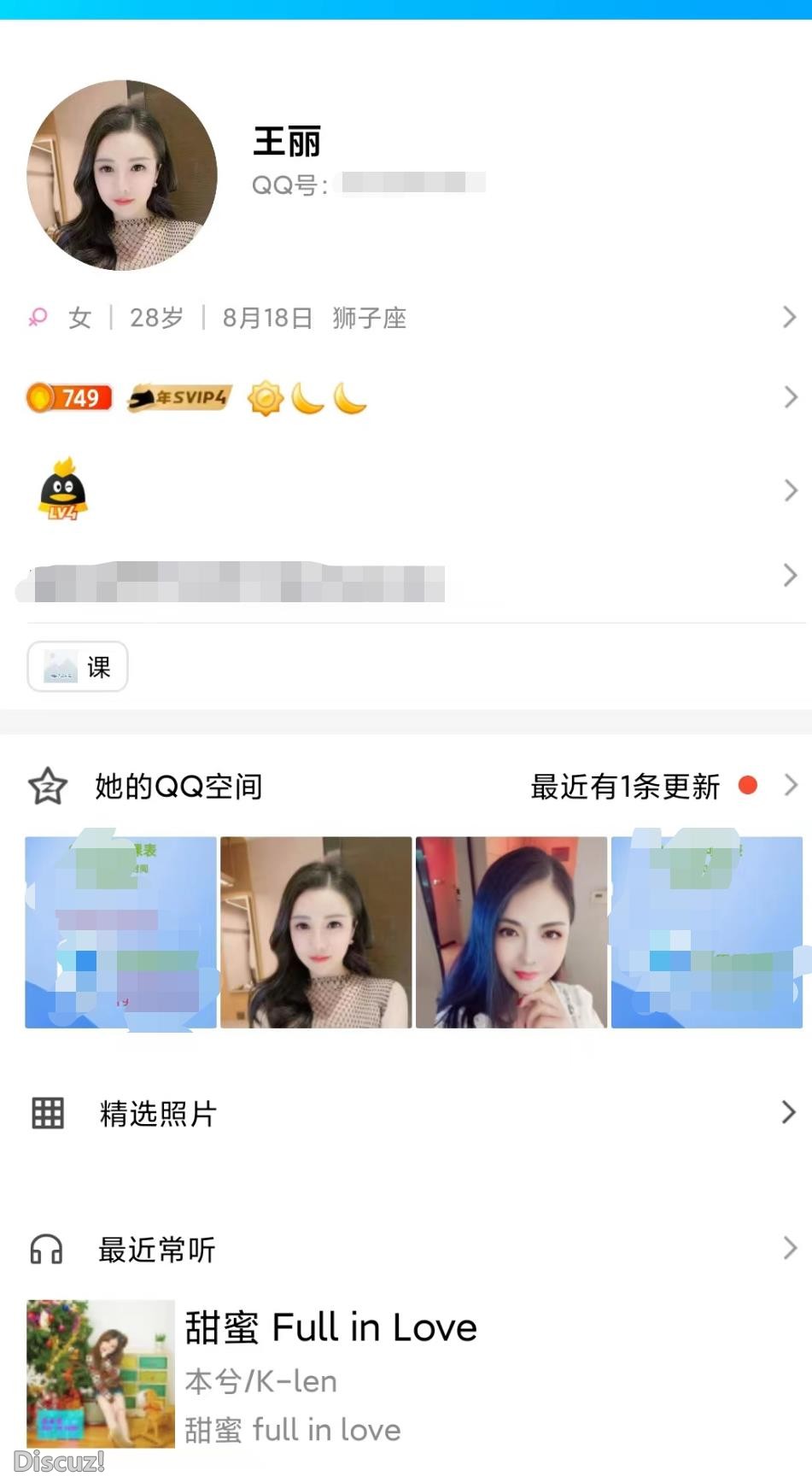
Task: Open 精选照片 via the grid icon
Action: click(46, 1113)
